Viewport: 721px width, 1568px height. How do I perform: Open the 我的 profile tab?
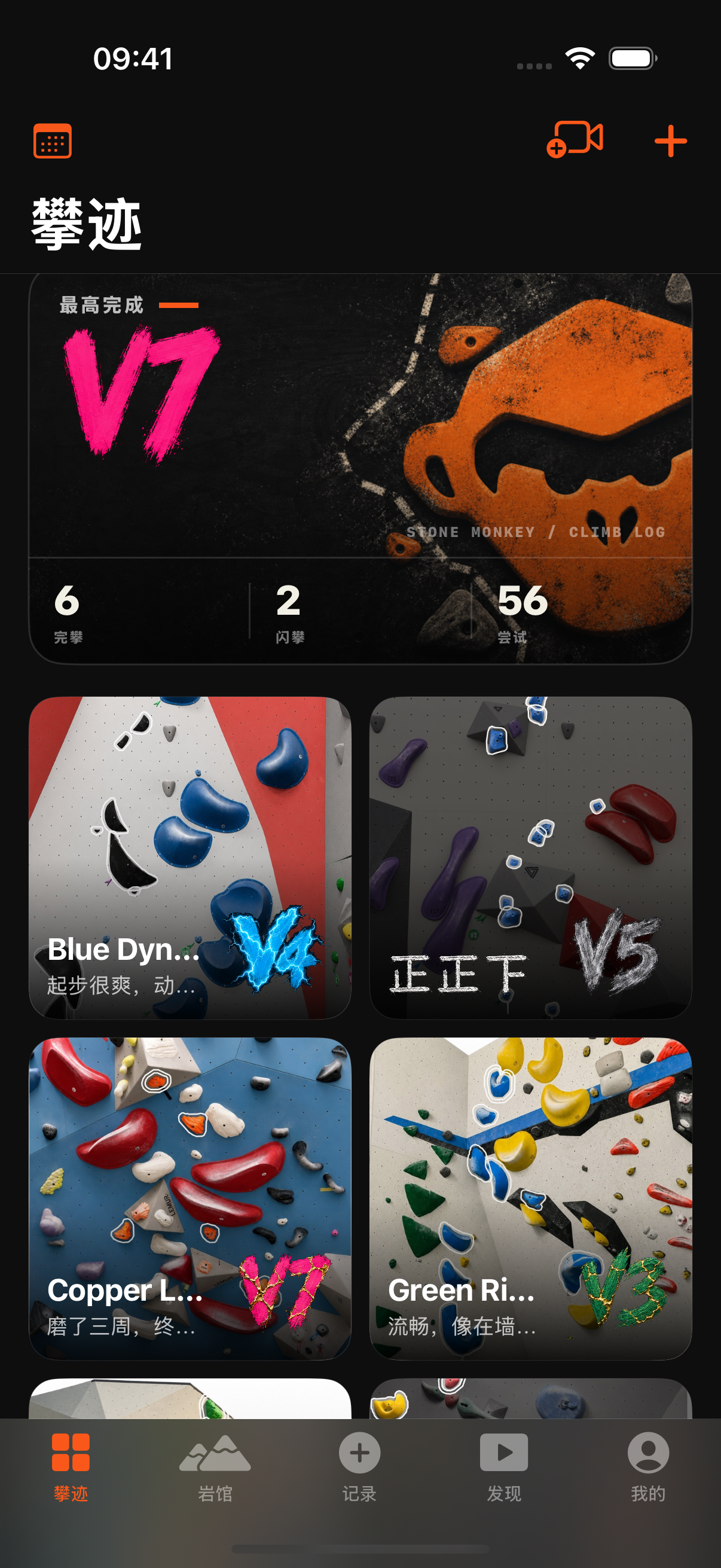[x=649, y=1467]
